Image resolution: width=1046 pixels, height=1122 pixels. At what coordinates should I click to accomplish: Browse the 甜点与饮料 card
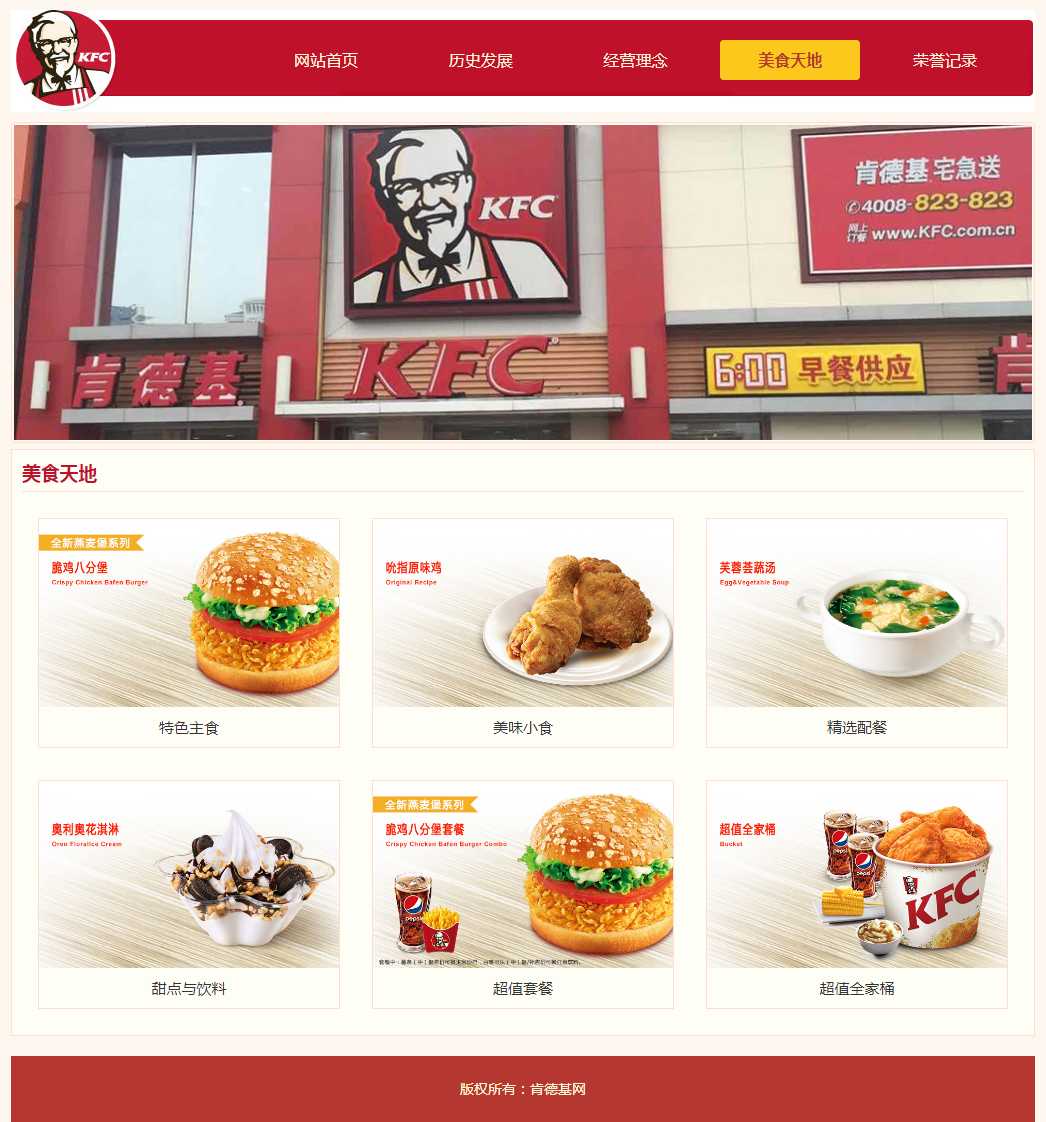click(x=189, y=893)
